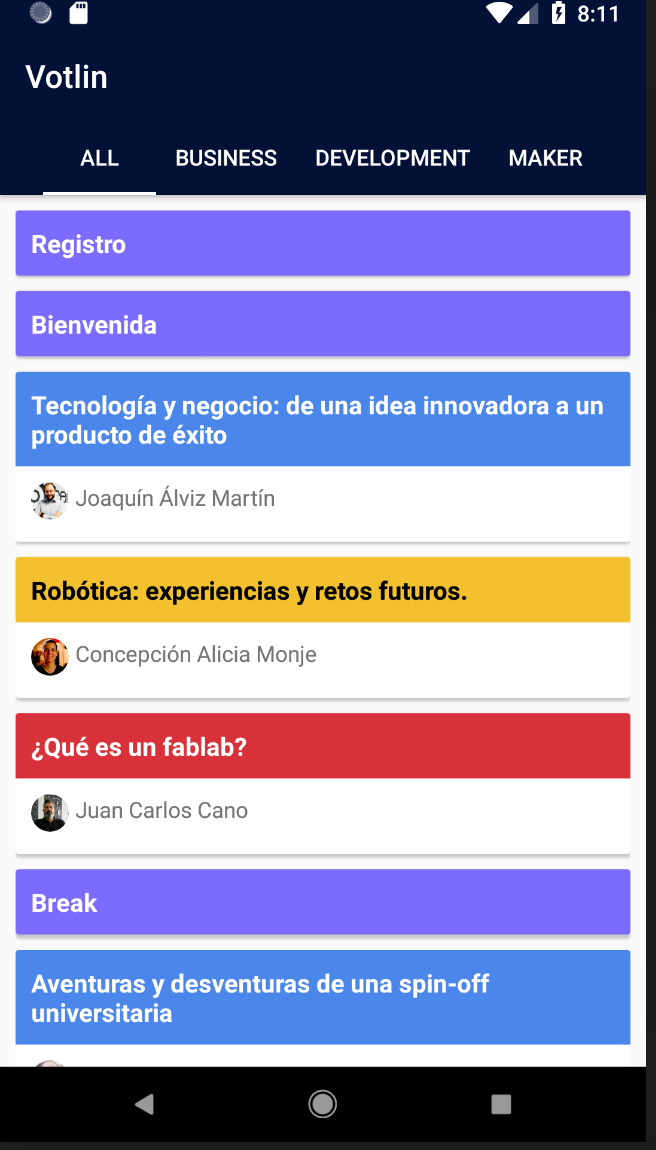
Task: Open Aventuras y desventuras de una spin-off talk
Action: click(x=323, y=1008)
